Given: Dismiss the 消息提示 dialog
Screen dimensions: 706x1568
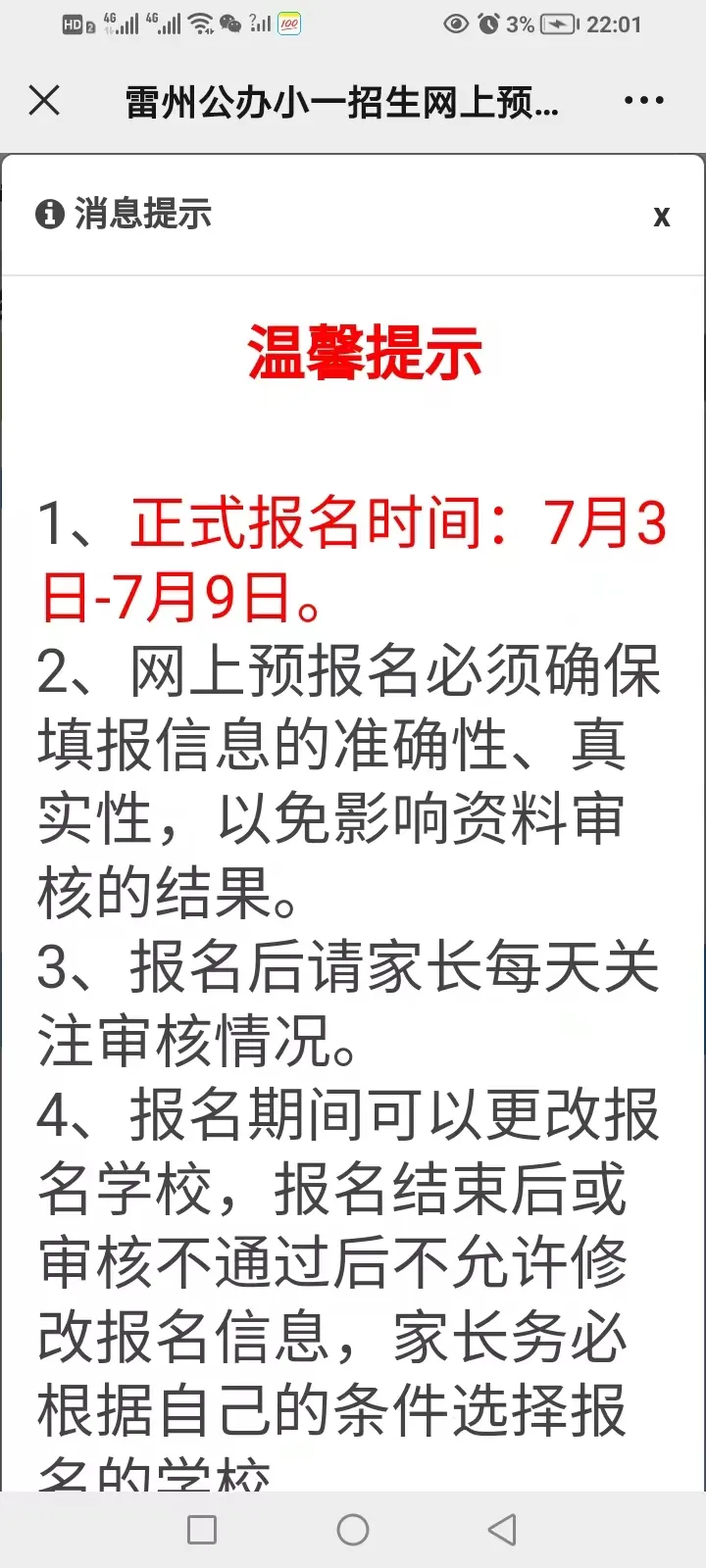Looking at the screenshot, I should (x=662, y=217).
